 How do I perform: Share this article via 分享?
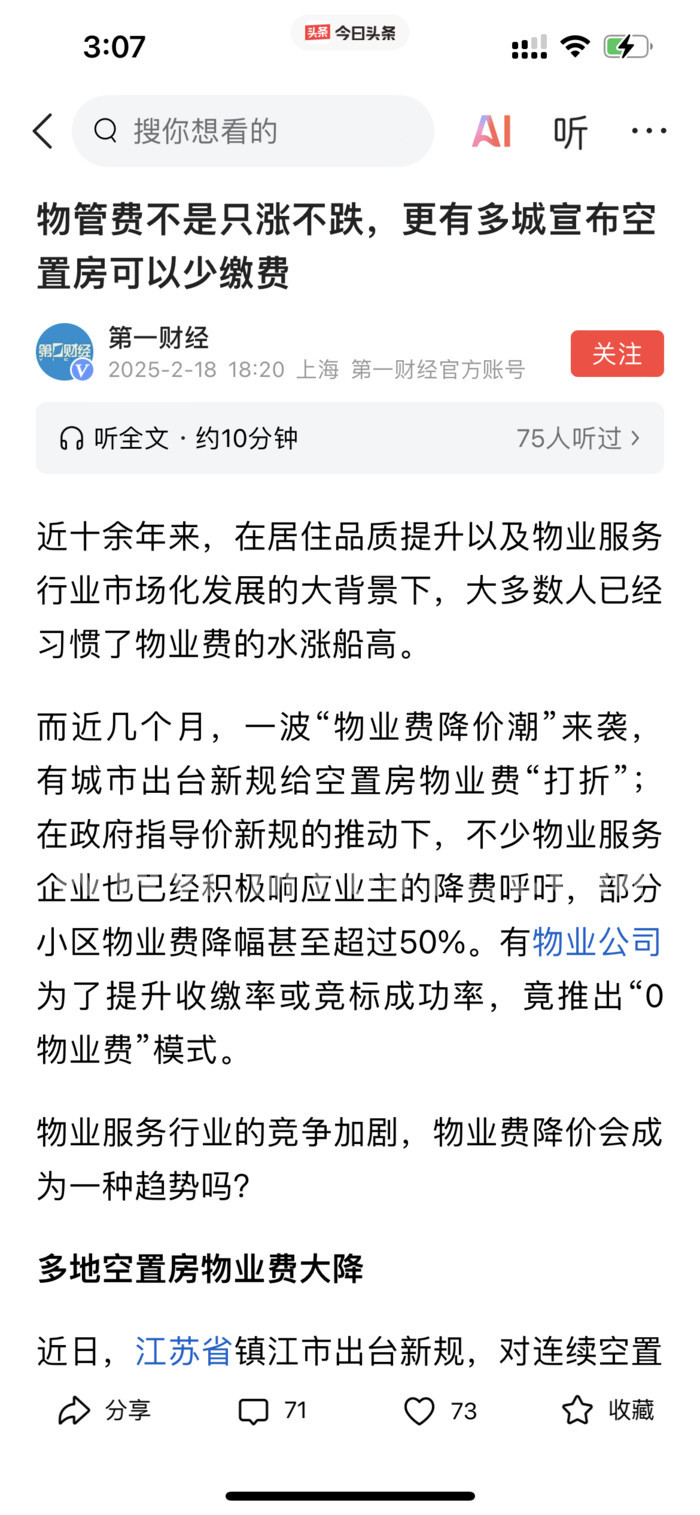[105, 1411]
